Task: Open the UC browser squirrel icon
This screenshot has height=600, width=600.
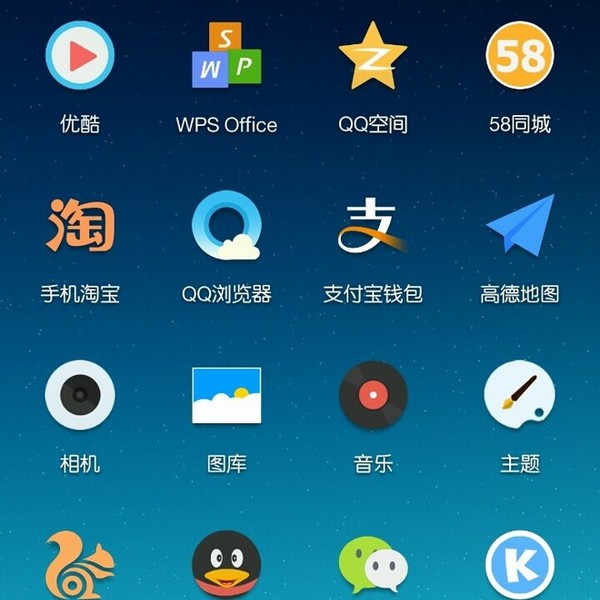Action: coord(80,566)
